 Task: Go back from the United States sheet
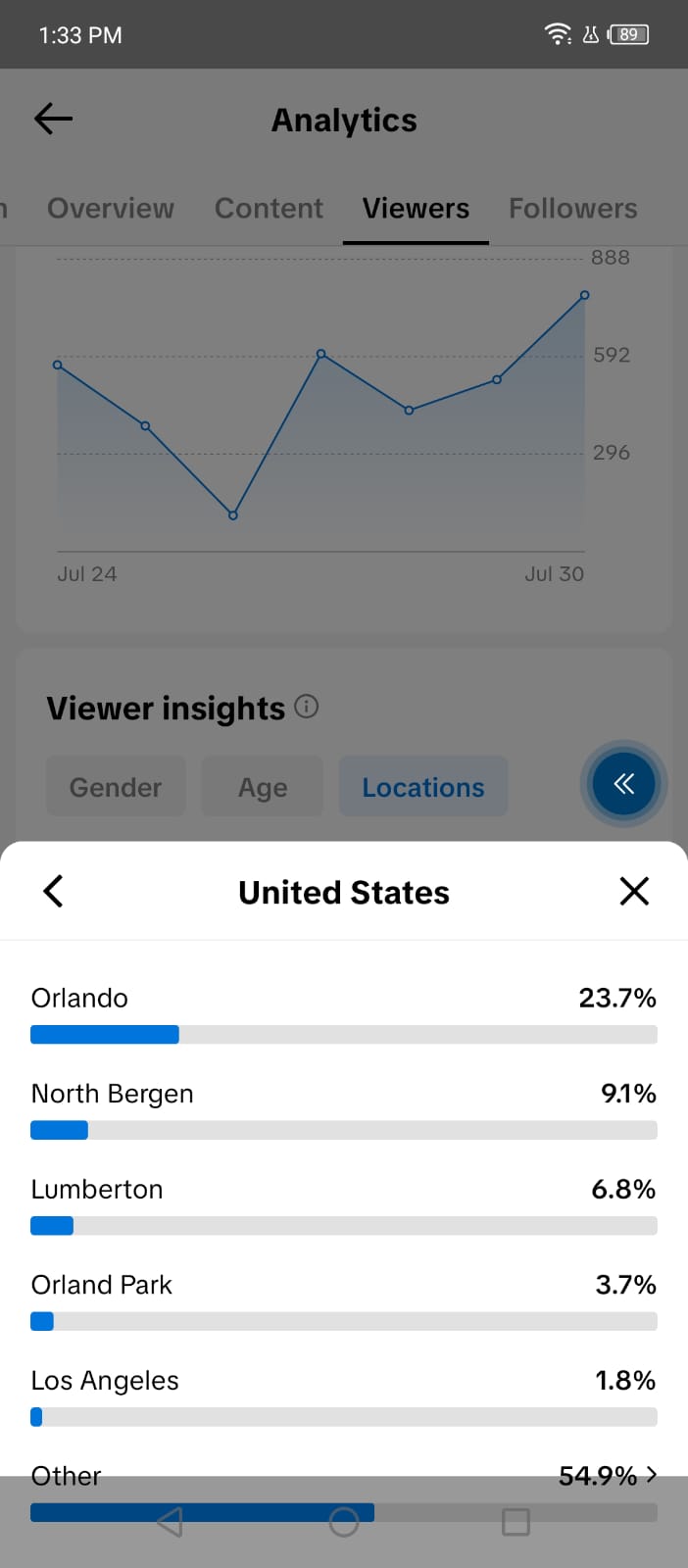tap(54, 891)
